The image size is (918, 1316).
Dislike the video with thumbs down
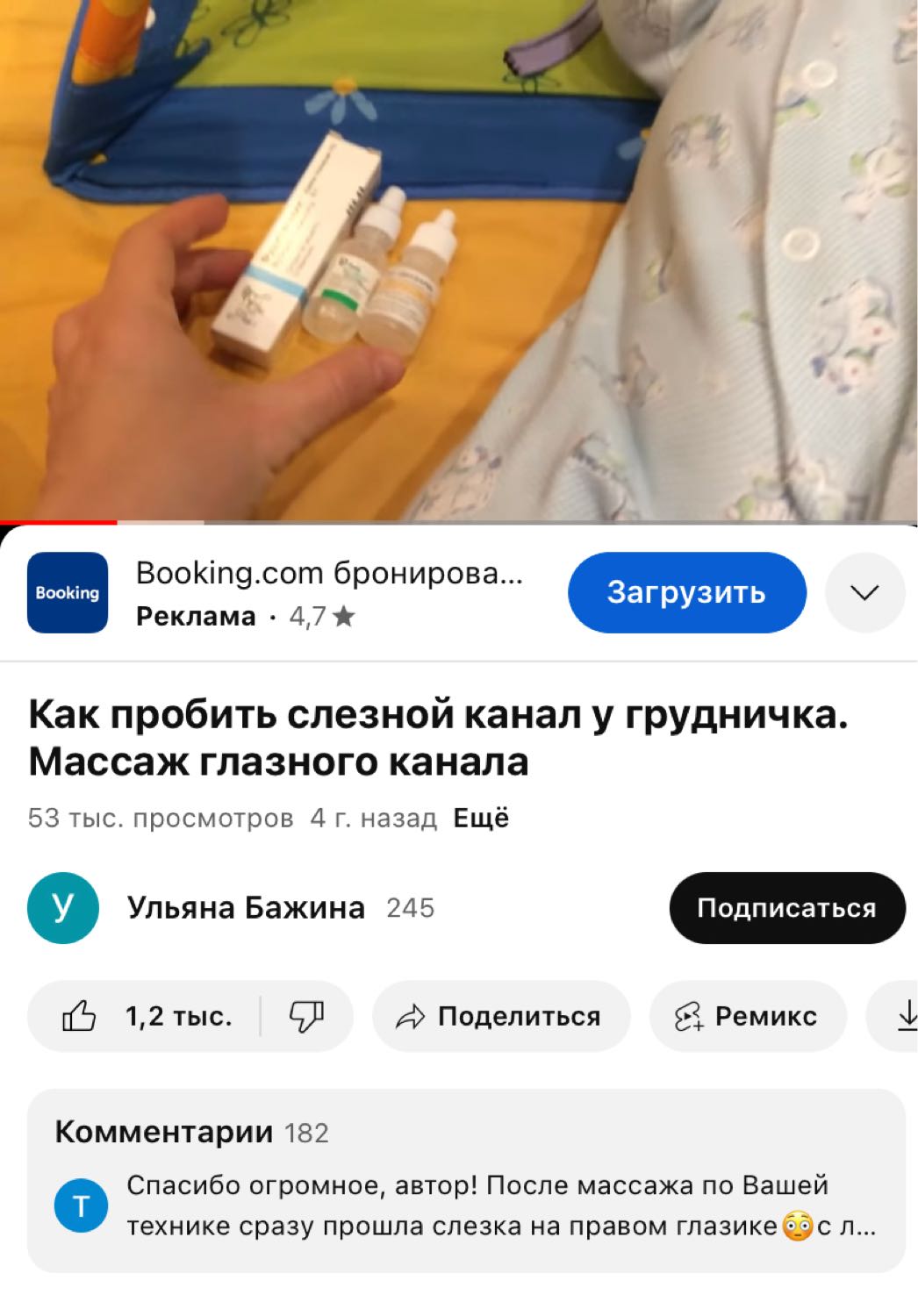(x=307, y=1016)
